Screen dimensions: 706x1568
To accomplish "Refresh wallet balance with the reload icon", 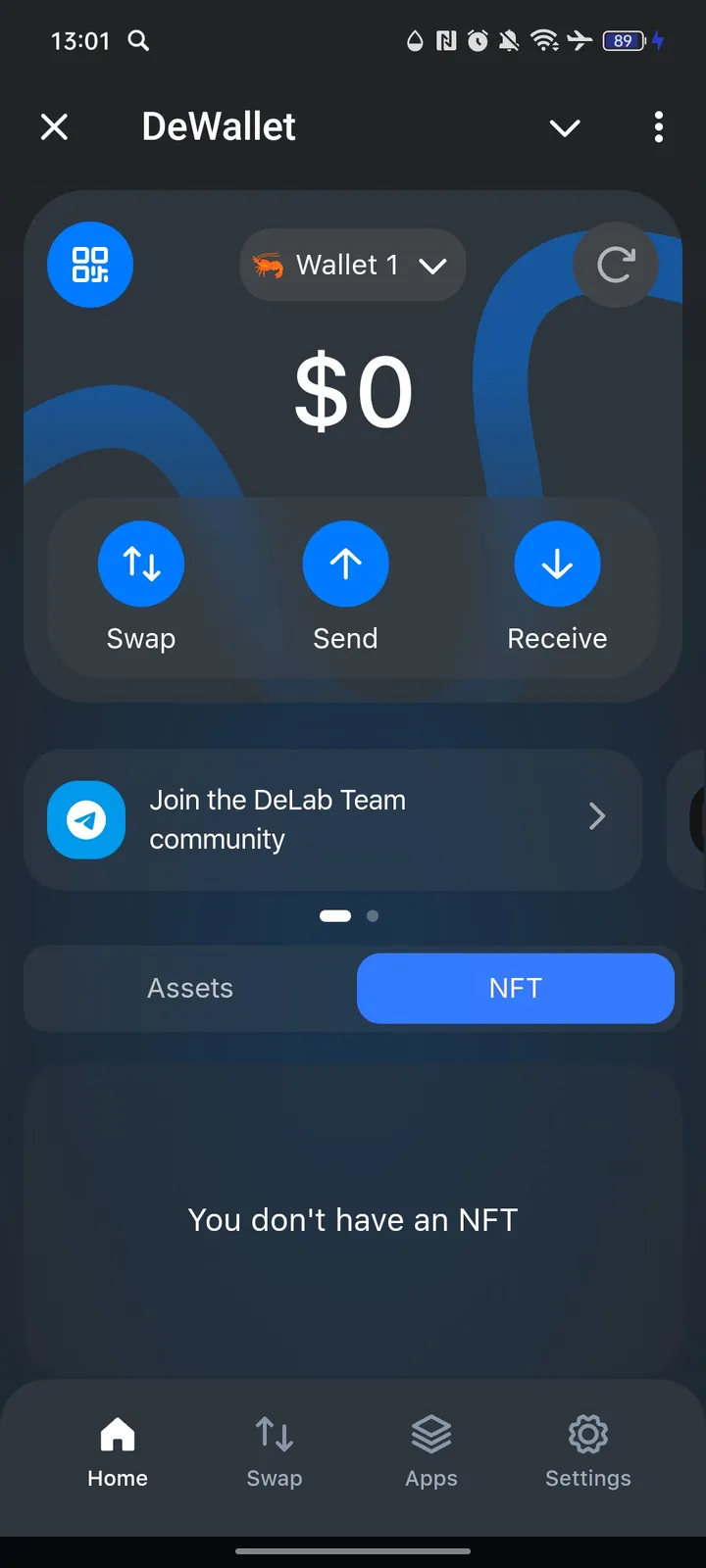I will tap(616, 265).
